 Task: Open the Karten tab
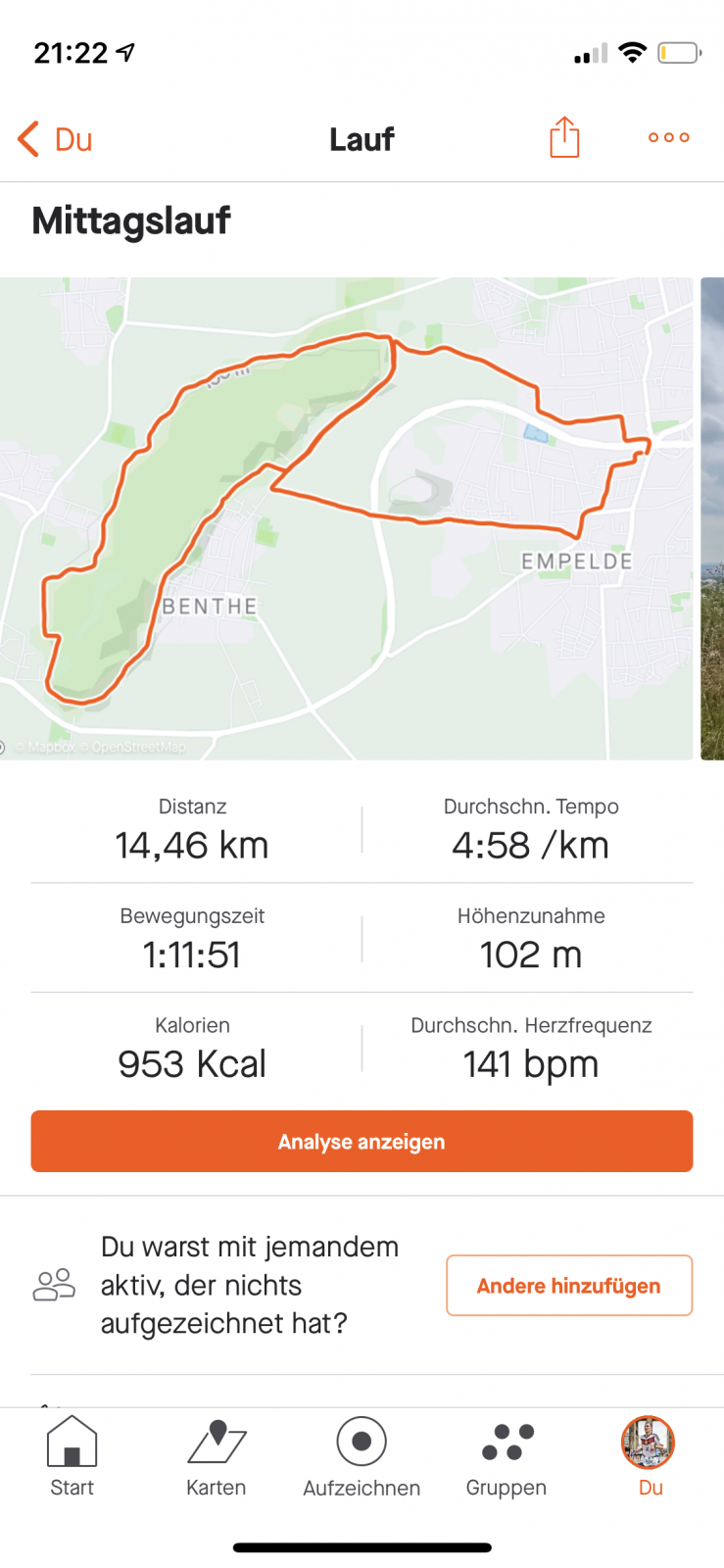tap(216, 1457)
